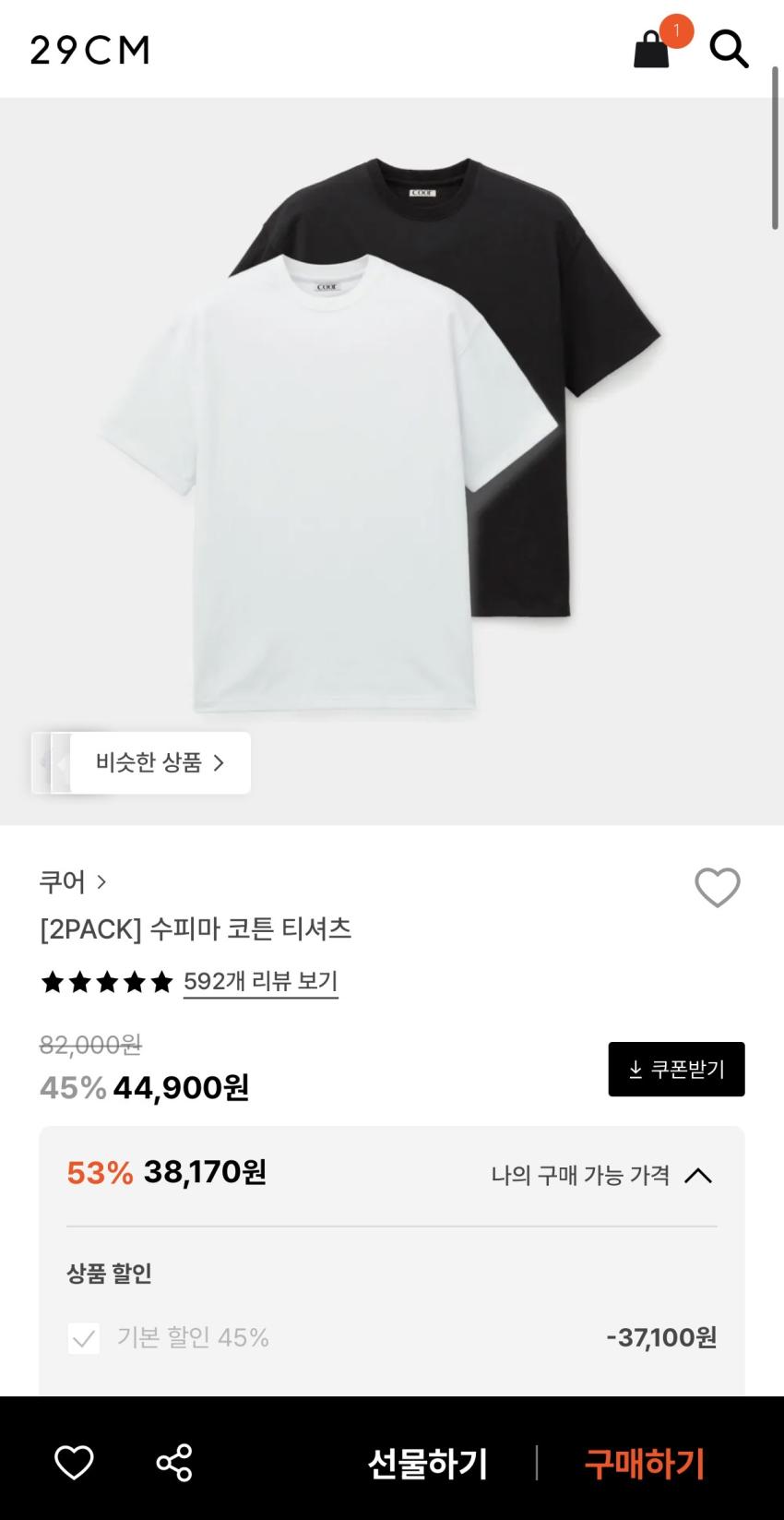The image size is (784, 1520).
Task: View similar products (비슷한 상품)
Action: 160,762
